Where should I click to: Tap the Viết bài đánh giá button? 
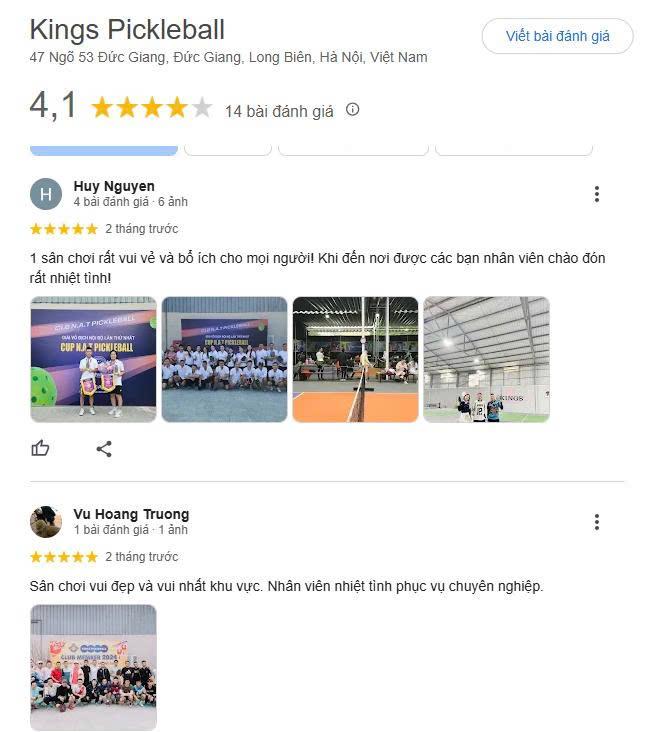point(557,36)
